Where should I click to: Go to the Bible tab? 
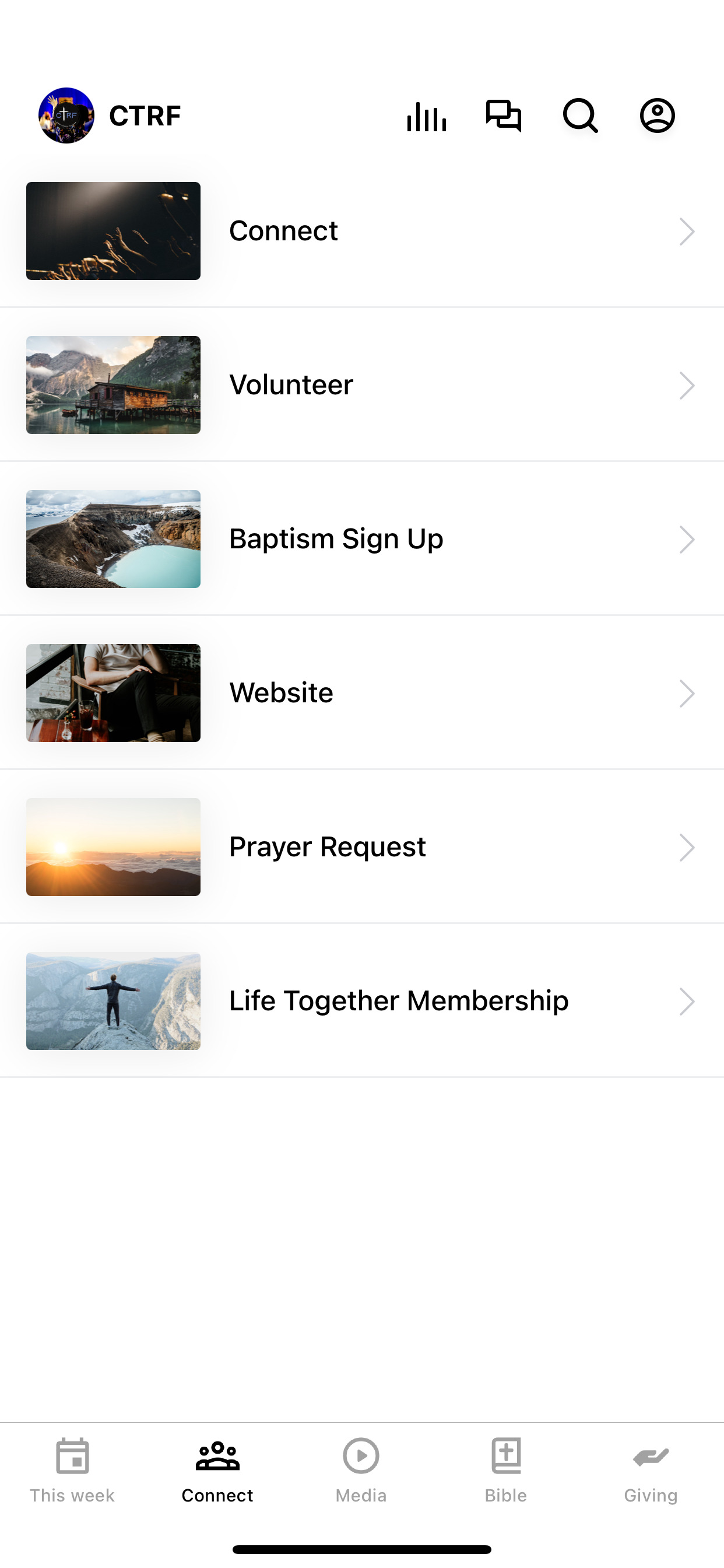(505, 1471)
